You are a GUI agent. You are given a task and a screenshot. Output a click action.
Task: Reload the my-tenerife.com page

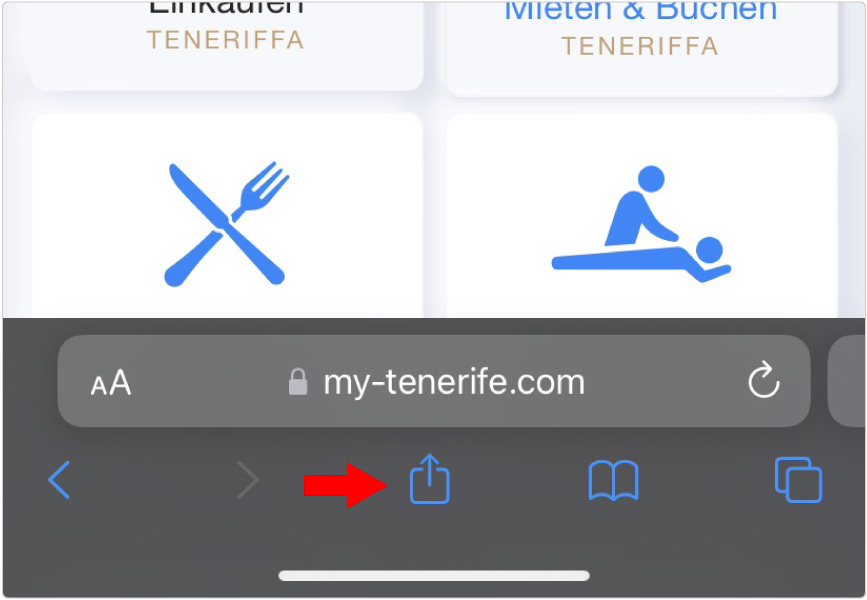(x=763, y=381)
